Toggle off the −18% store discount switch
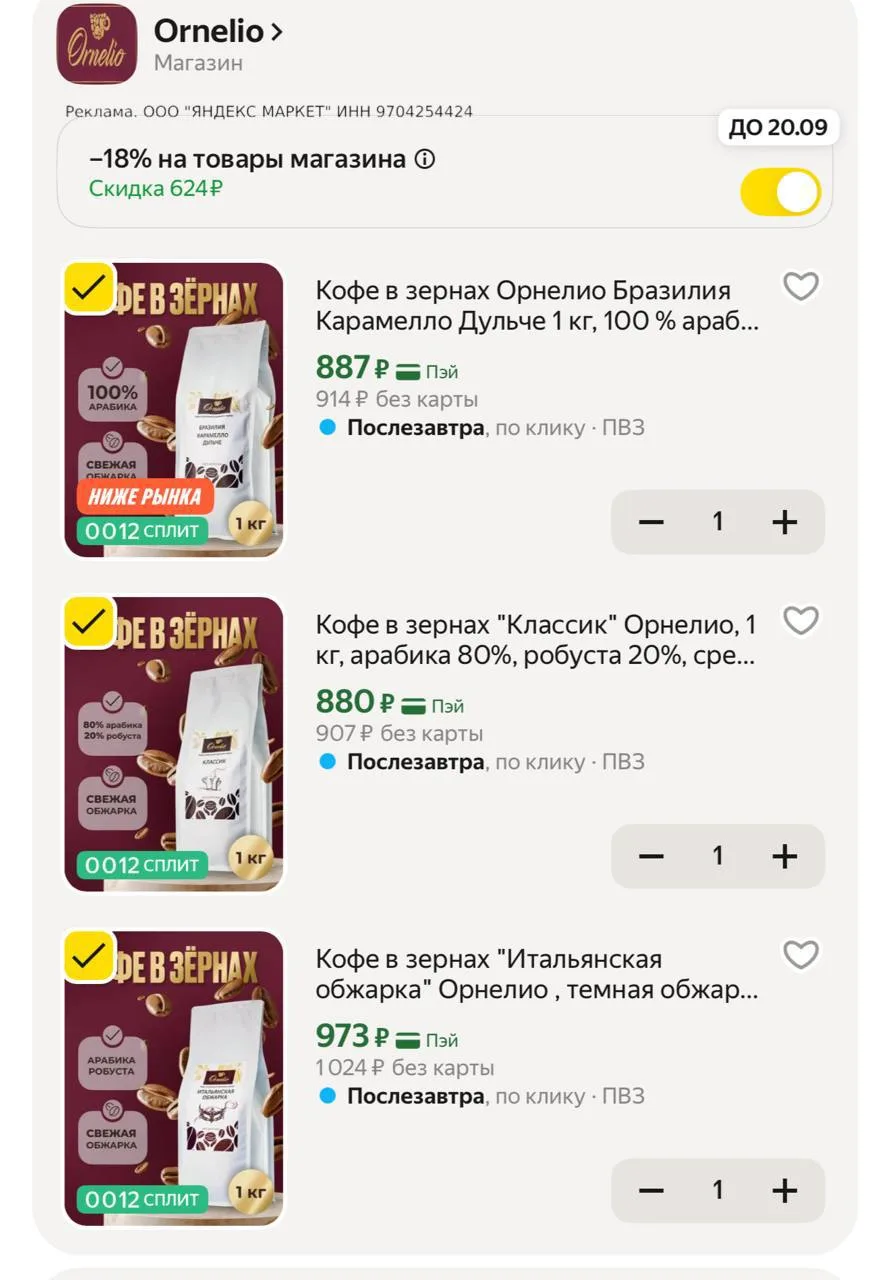Viewport: 890px width, 1280px height. (x=780, y=192)
